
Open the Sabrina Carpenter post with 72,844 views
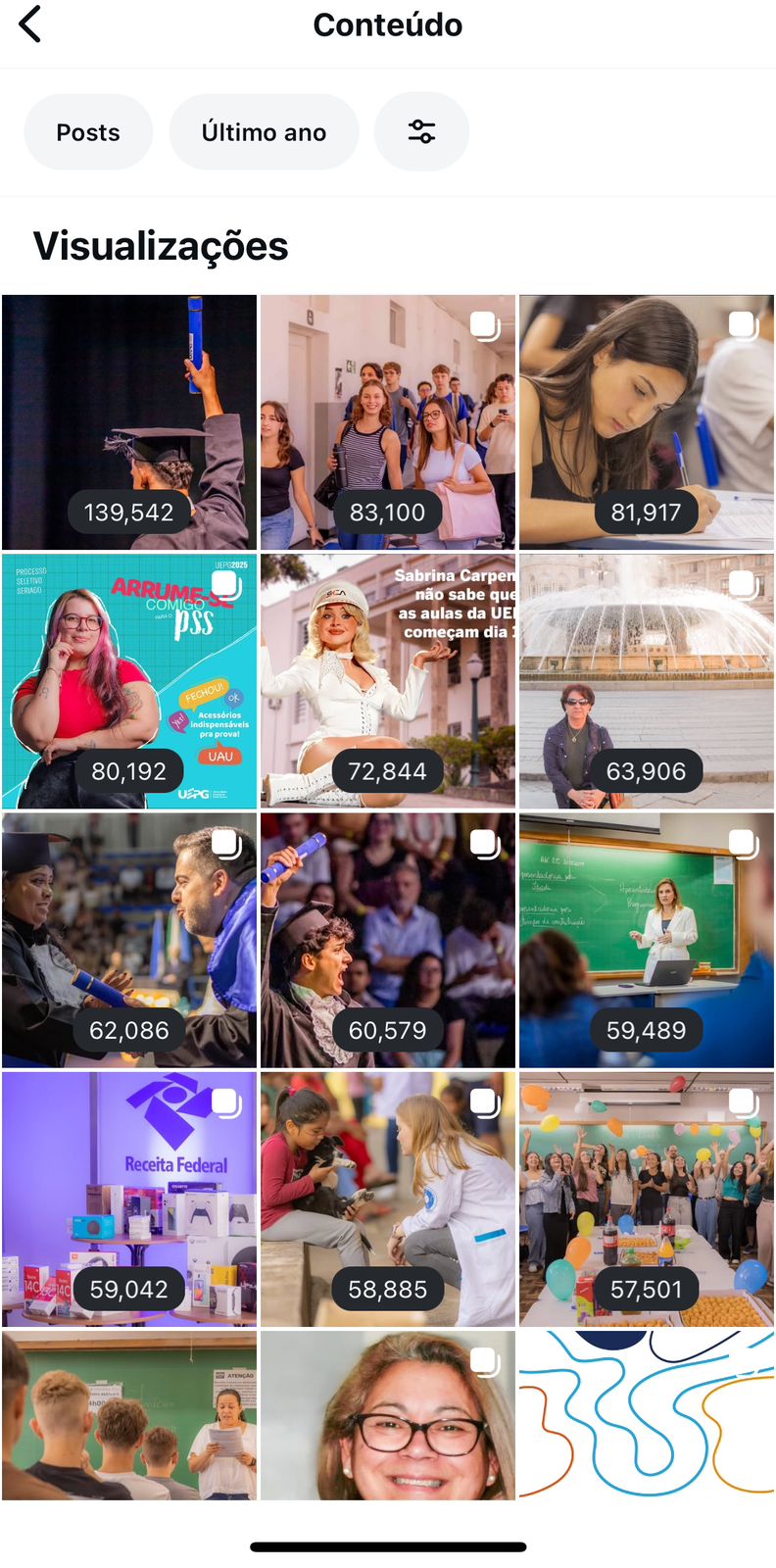pyautogui.click(x=388, y=681)
